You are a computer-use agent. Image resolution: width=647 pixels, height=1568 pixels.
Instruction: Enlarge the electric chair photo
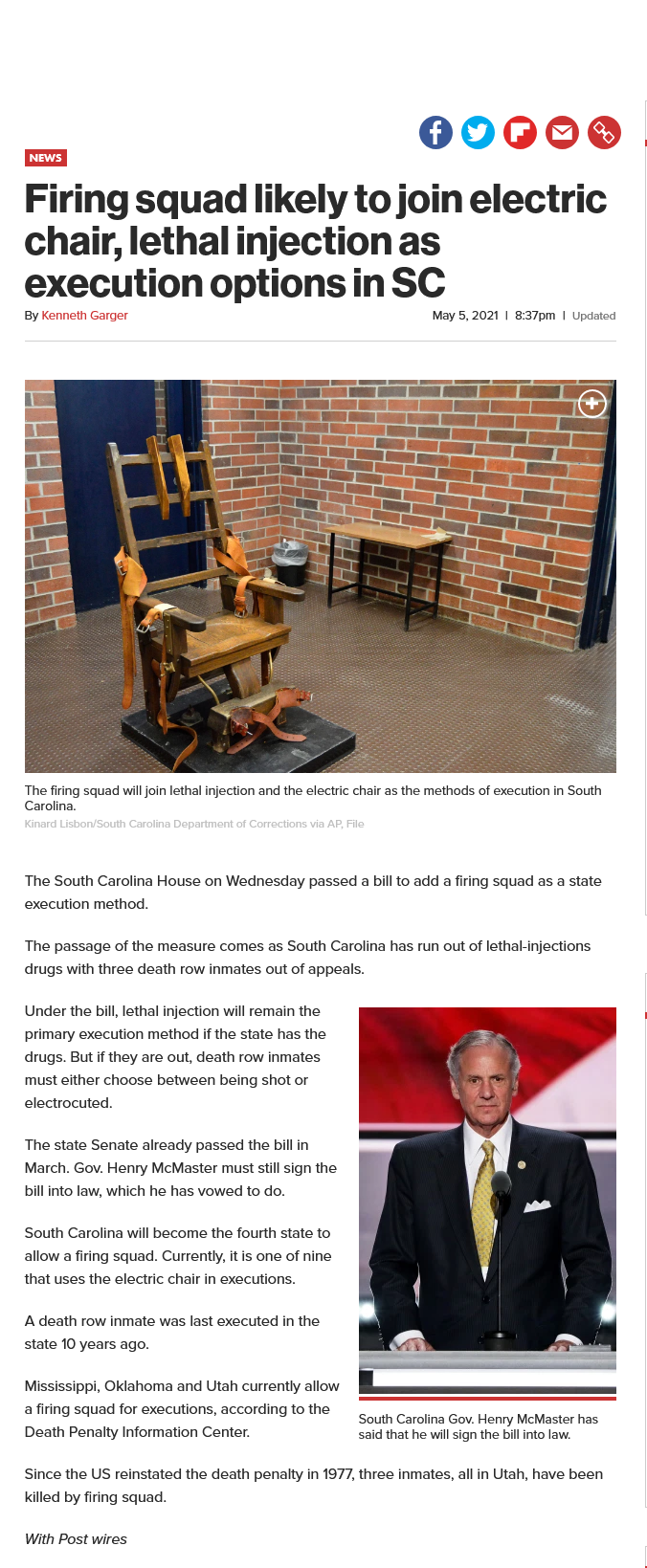point(592,404)
